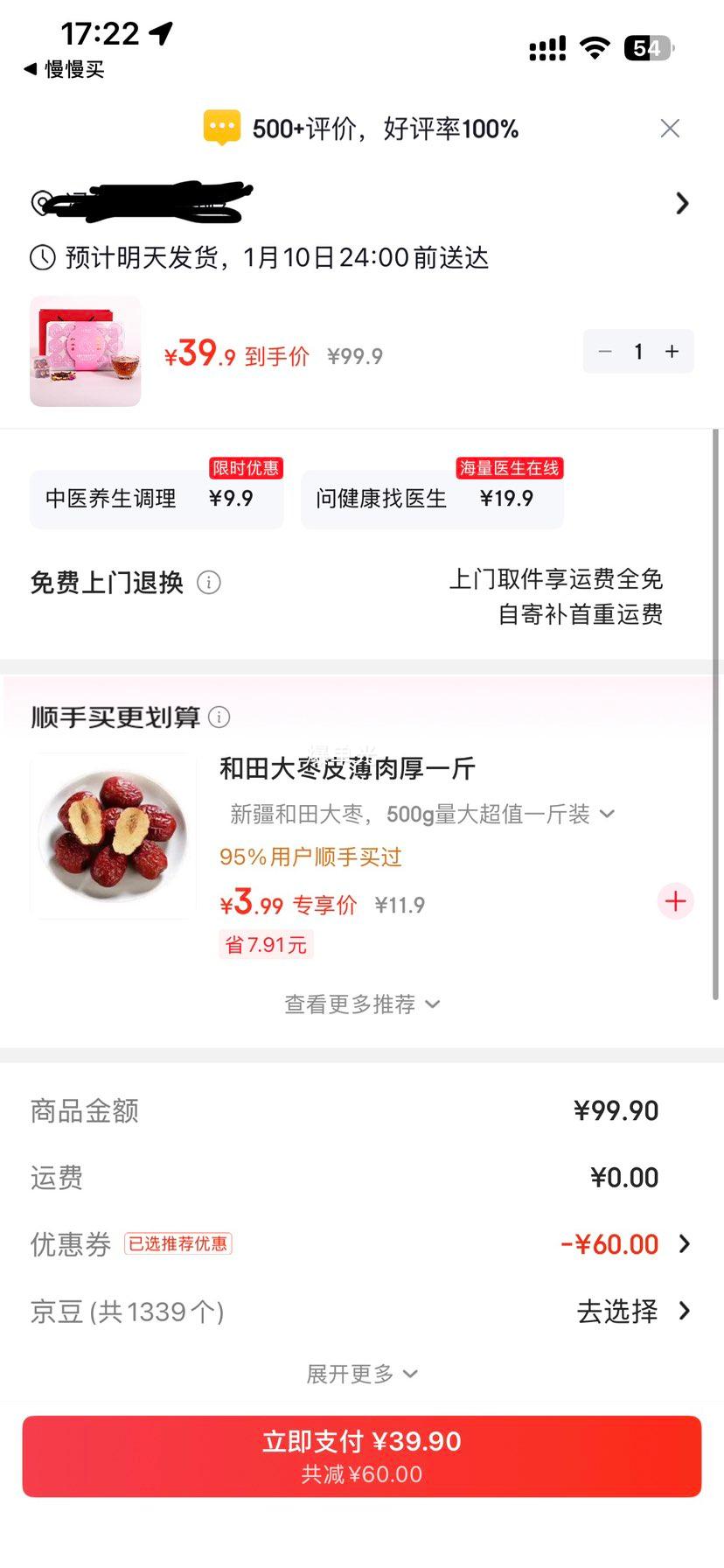Click 去选择 to choose 京豆

tap(615, 1311)
